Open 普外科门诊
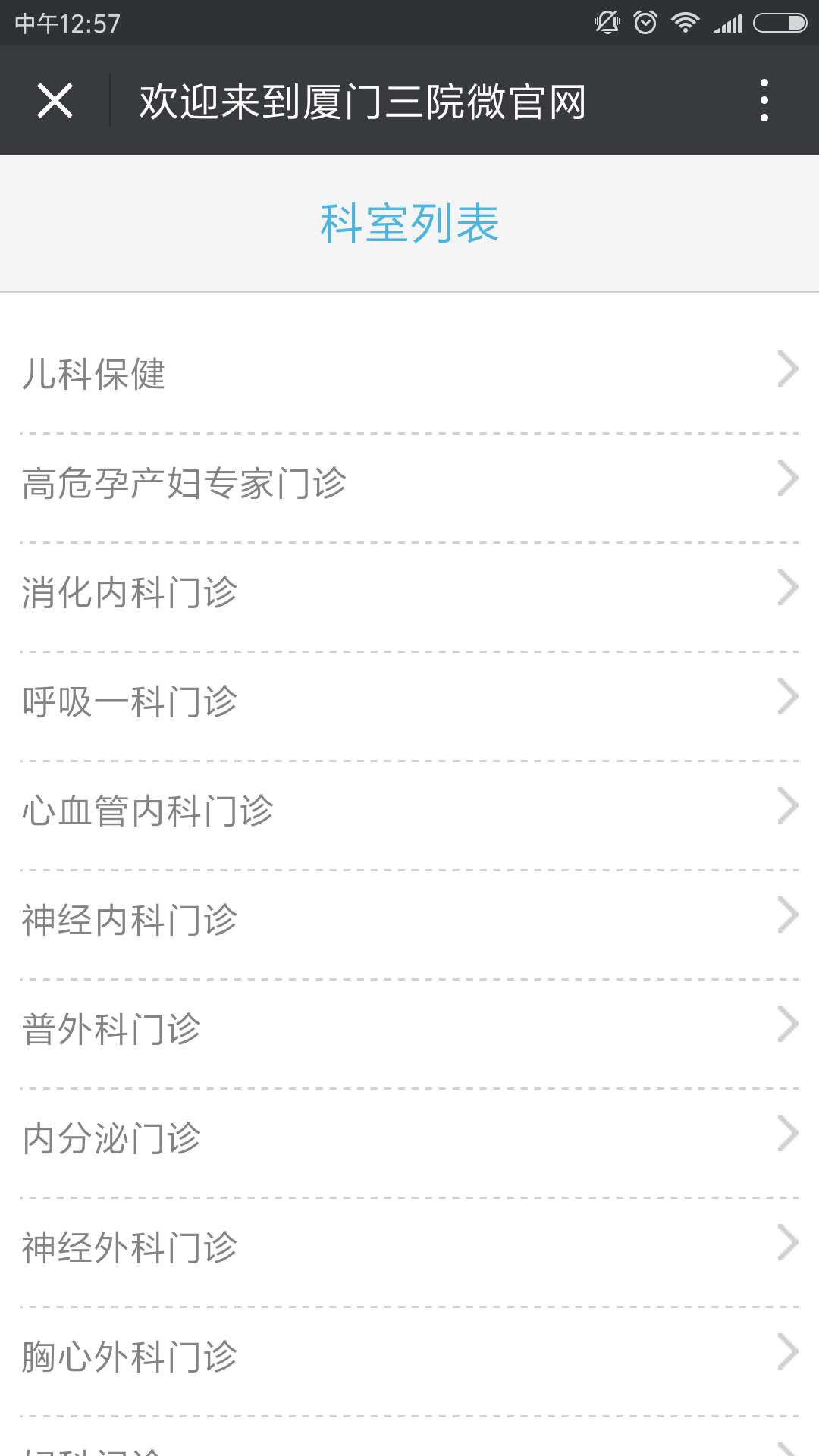This screenshot has width=819, height=1456. click(409, 1029)
